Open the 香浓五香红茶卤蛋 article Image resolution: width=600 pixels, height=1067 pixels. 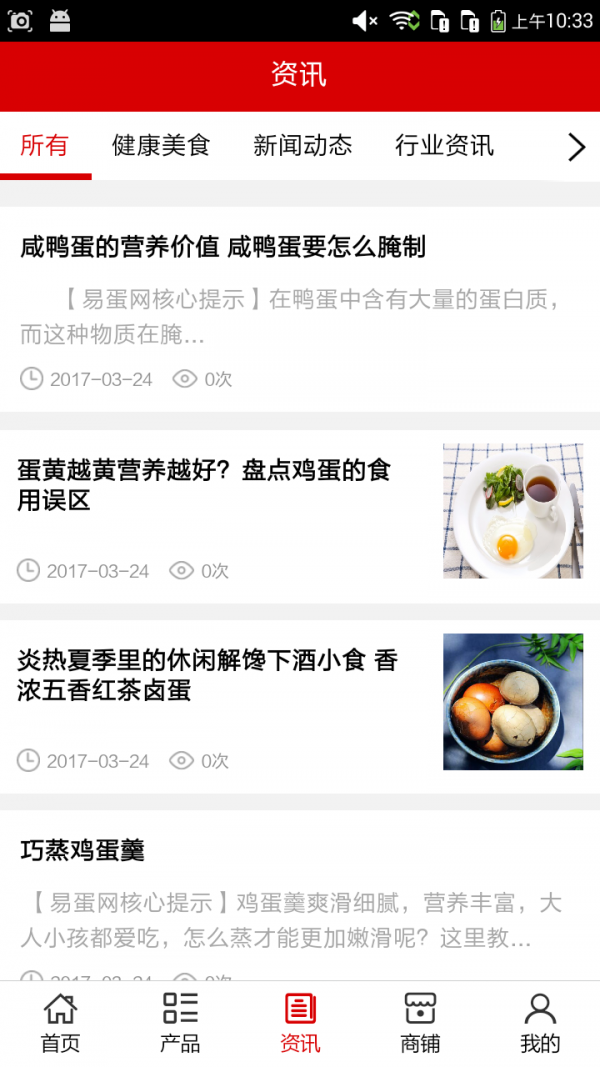[x=207, y=675]
